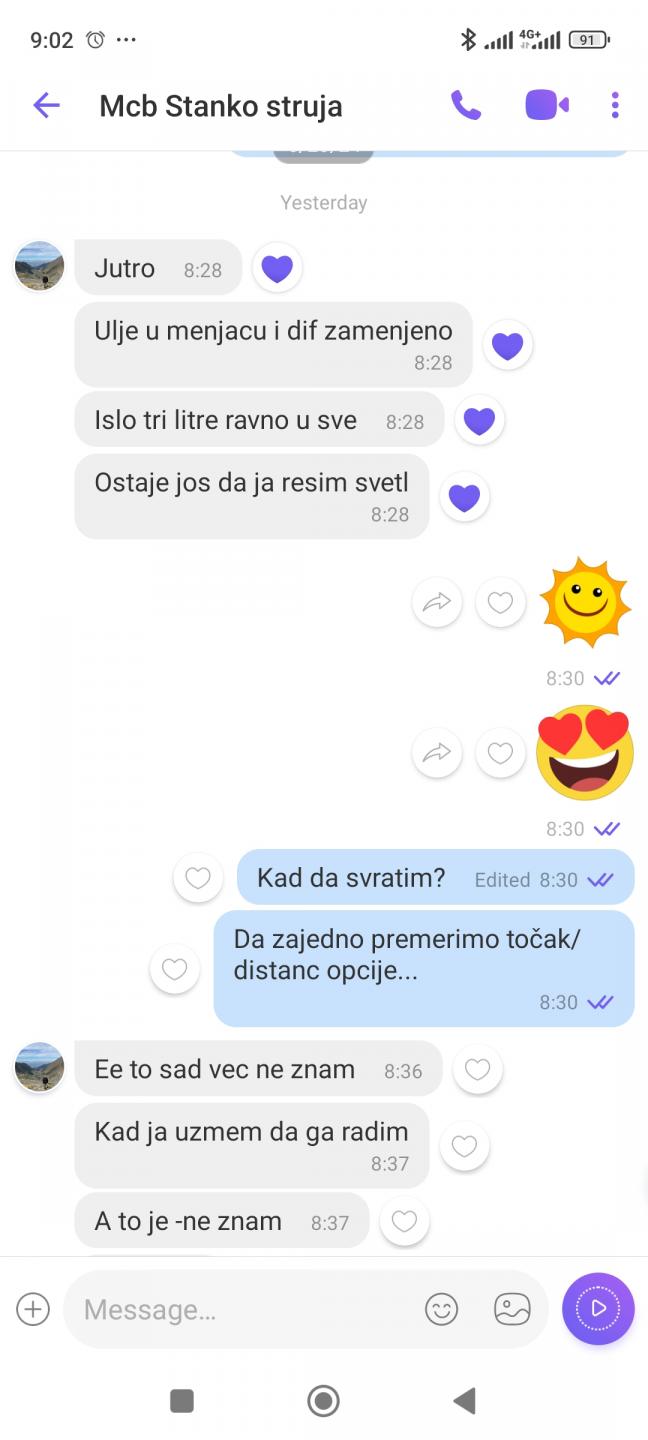Screen dimensions: 648x1440
Task: Open the emoji and sticker picker
Action: [441, 1309]
